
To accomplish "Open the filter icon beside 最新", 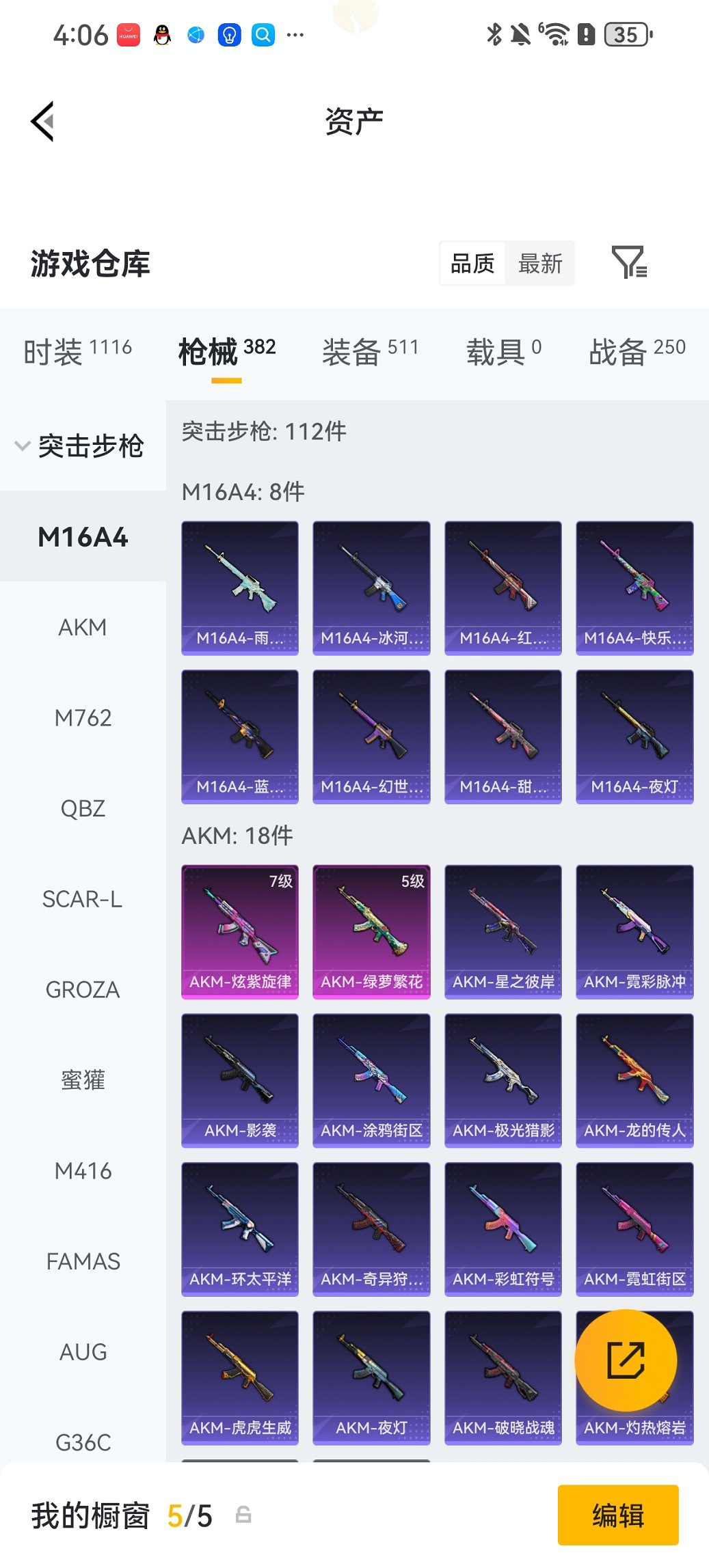I will 628,262.
